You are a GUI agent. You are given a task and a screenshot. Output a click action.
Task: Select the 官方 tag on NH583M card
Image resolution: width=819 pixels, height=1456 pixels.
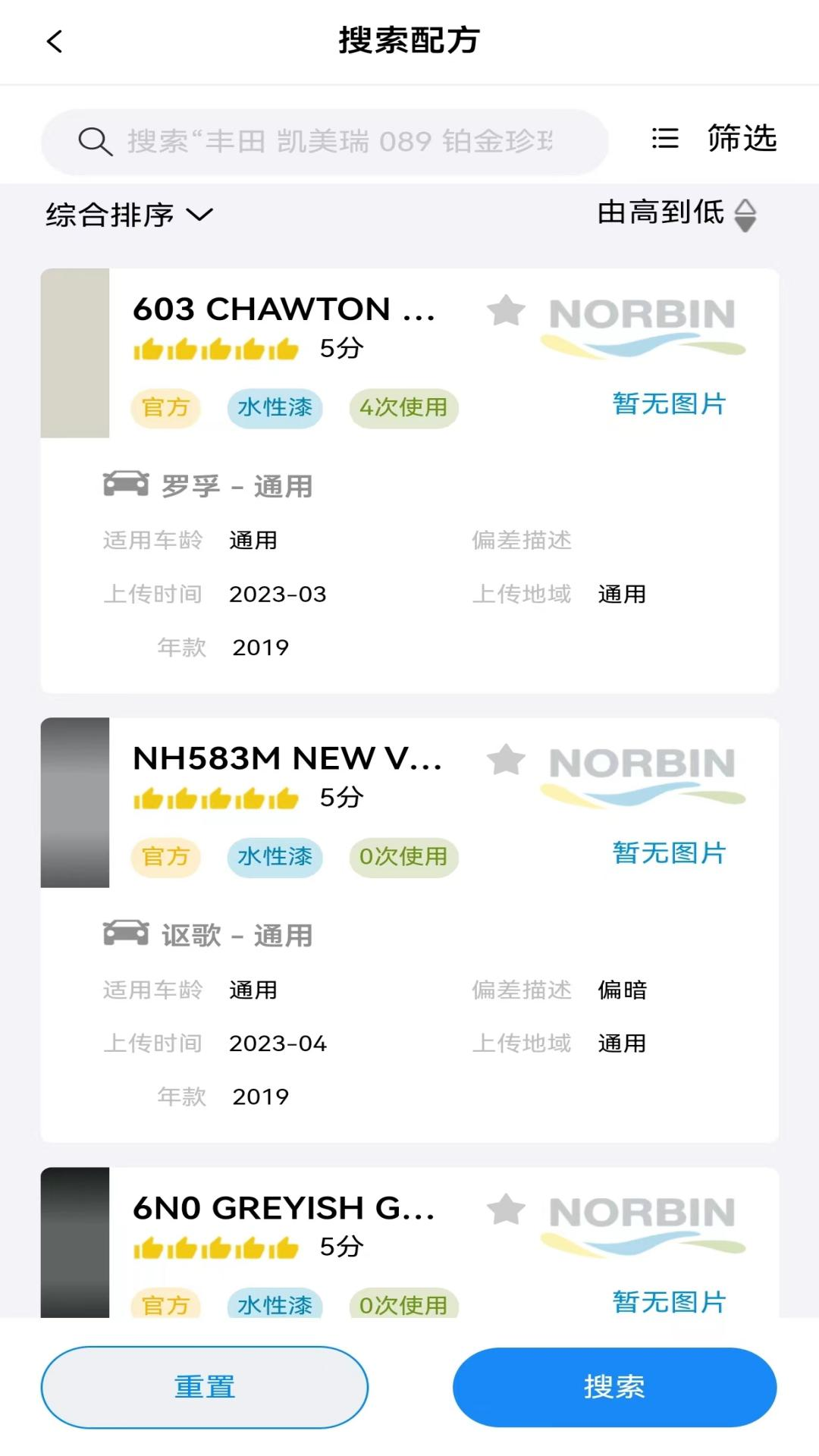point(165,857)
